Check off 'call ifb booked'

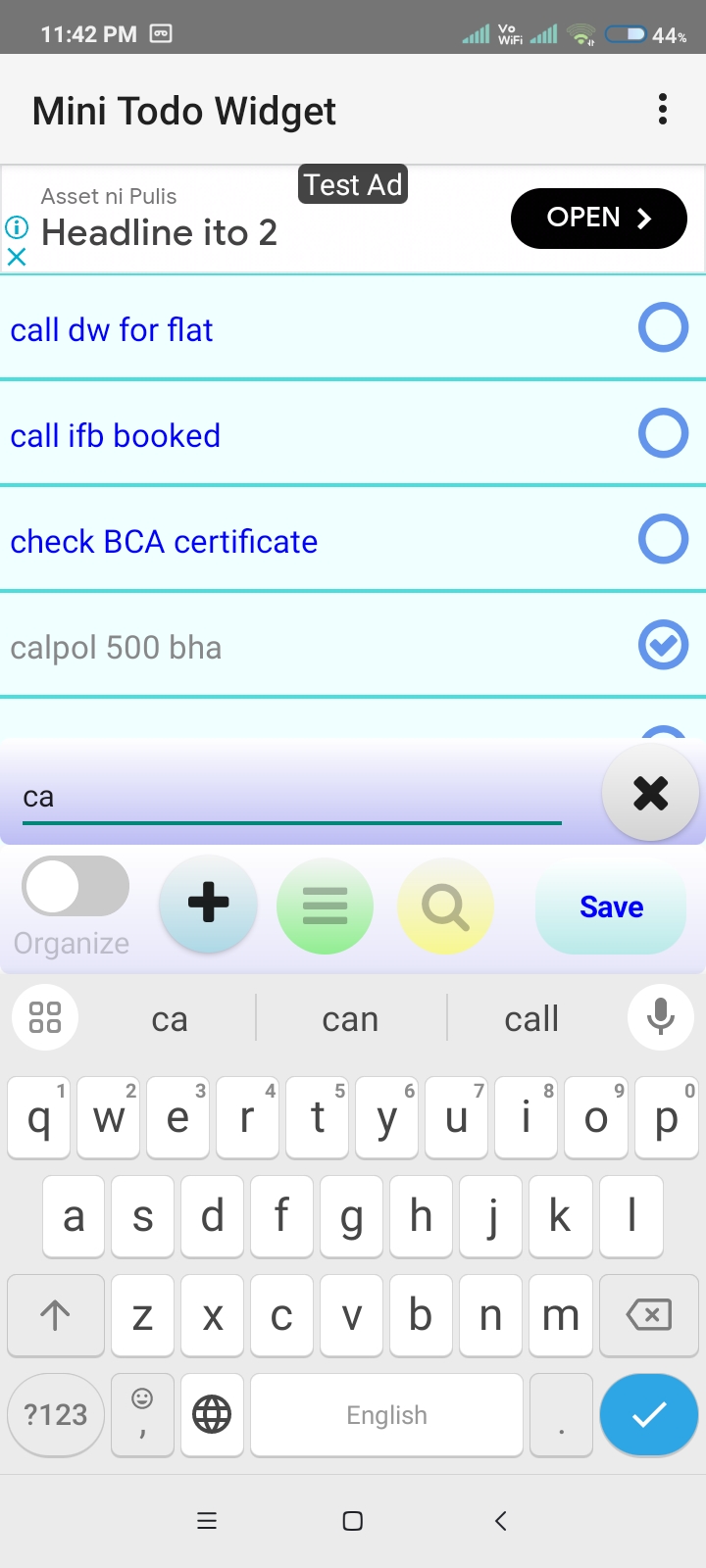[663, 433]
